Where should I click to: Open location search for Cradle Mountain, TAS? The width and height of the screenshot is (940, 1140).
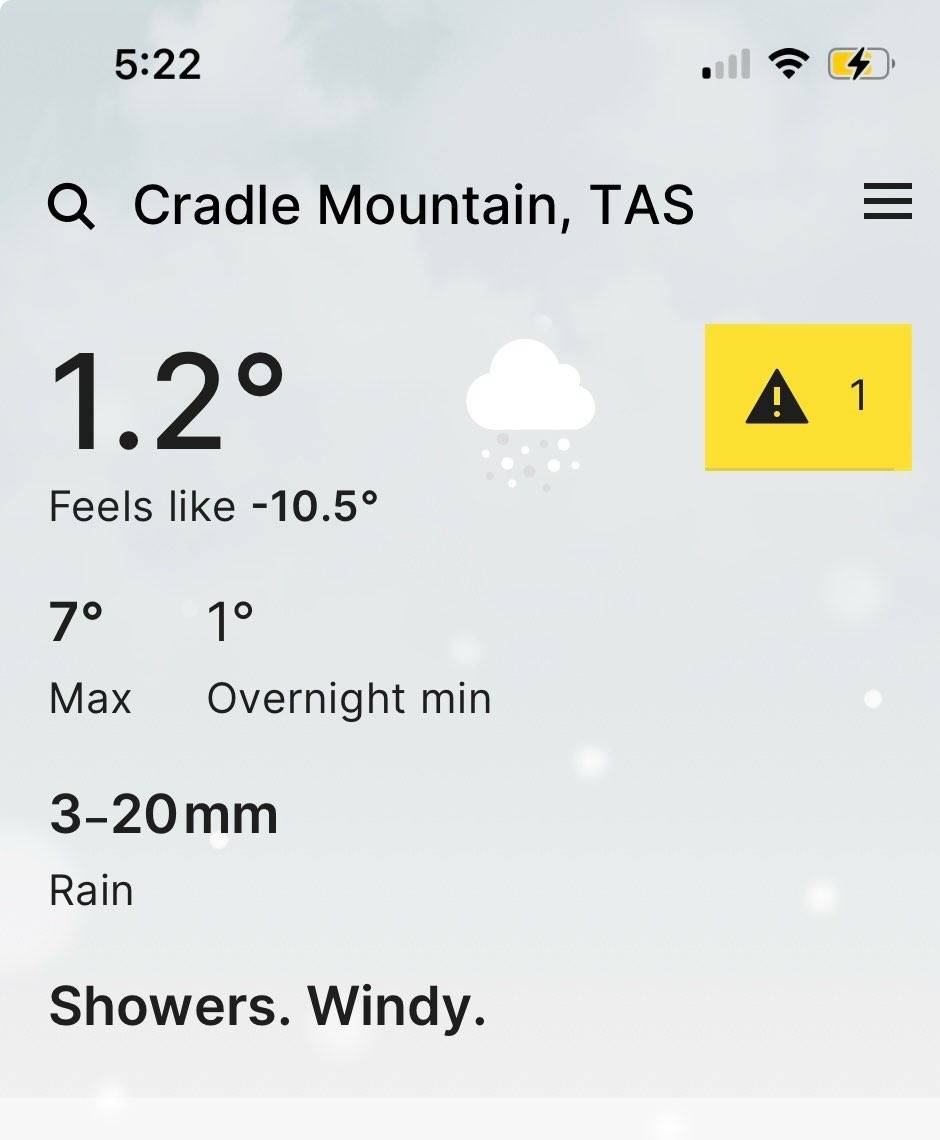71,206
